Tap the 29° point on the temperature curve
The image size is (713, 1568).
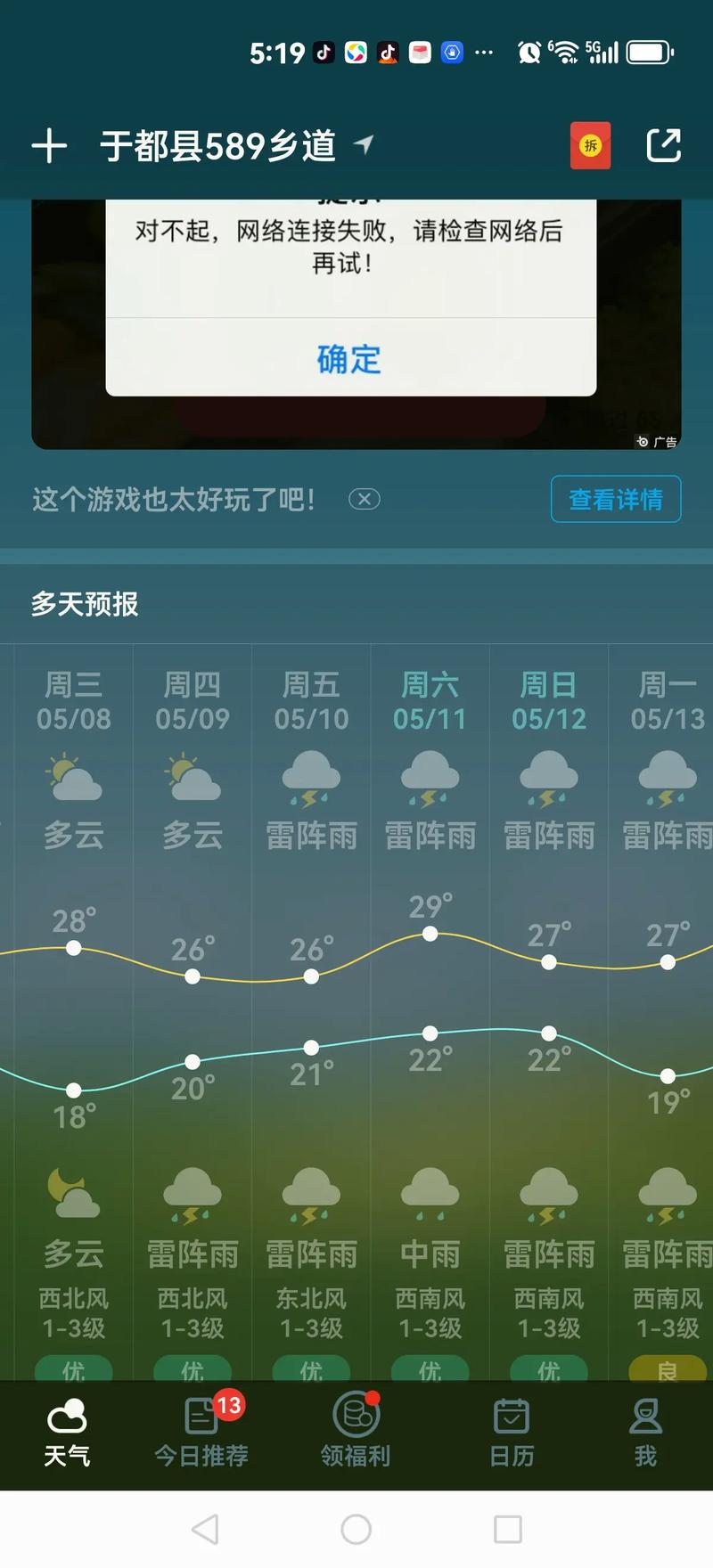[x=430, y=934]
